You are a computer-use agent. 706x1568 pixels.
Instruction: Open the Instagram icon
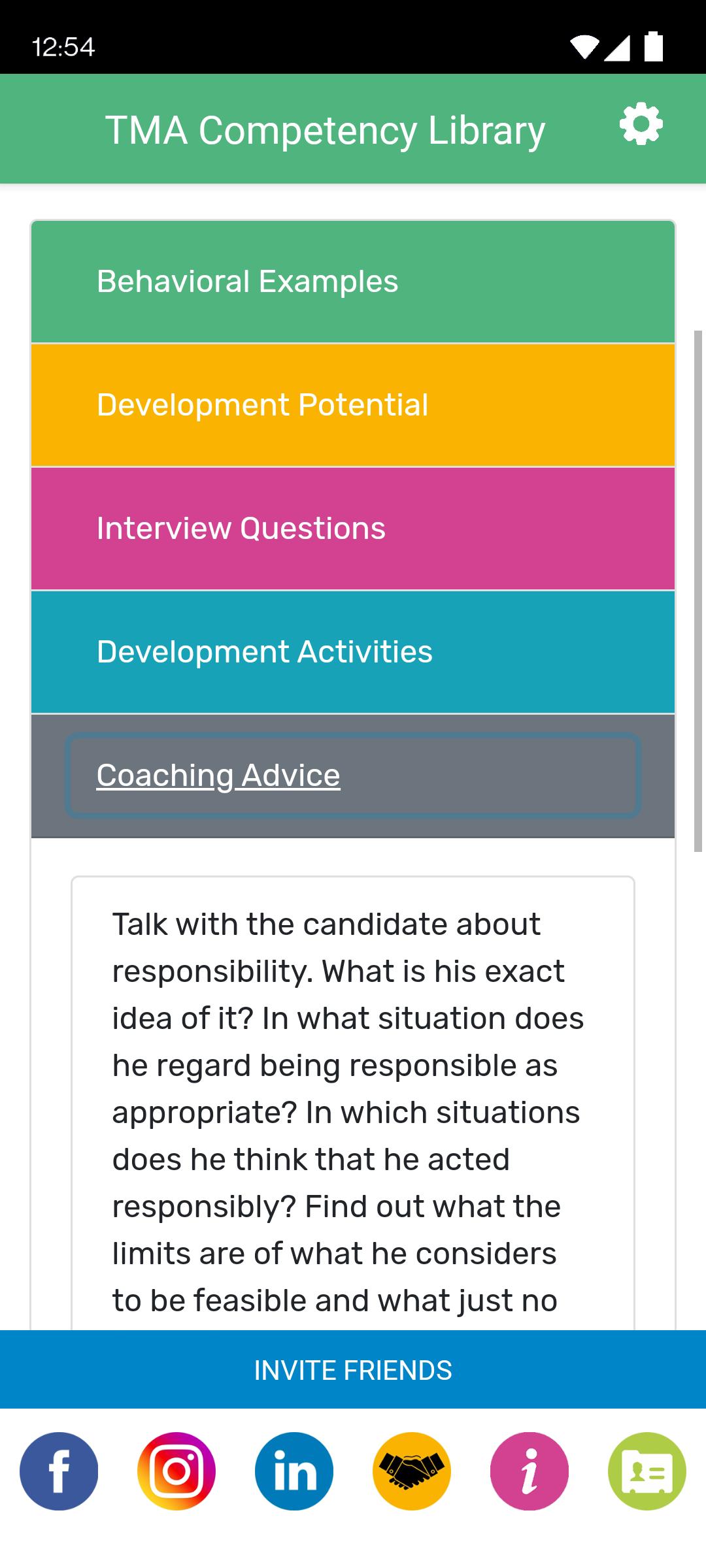coord(176,1471)
